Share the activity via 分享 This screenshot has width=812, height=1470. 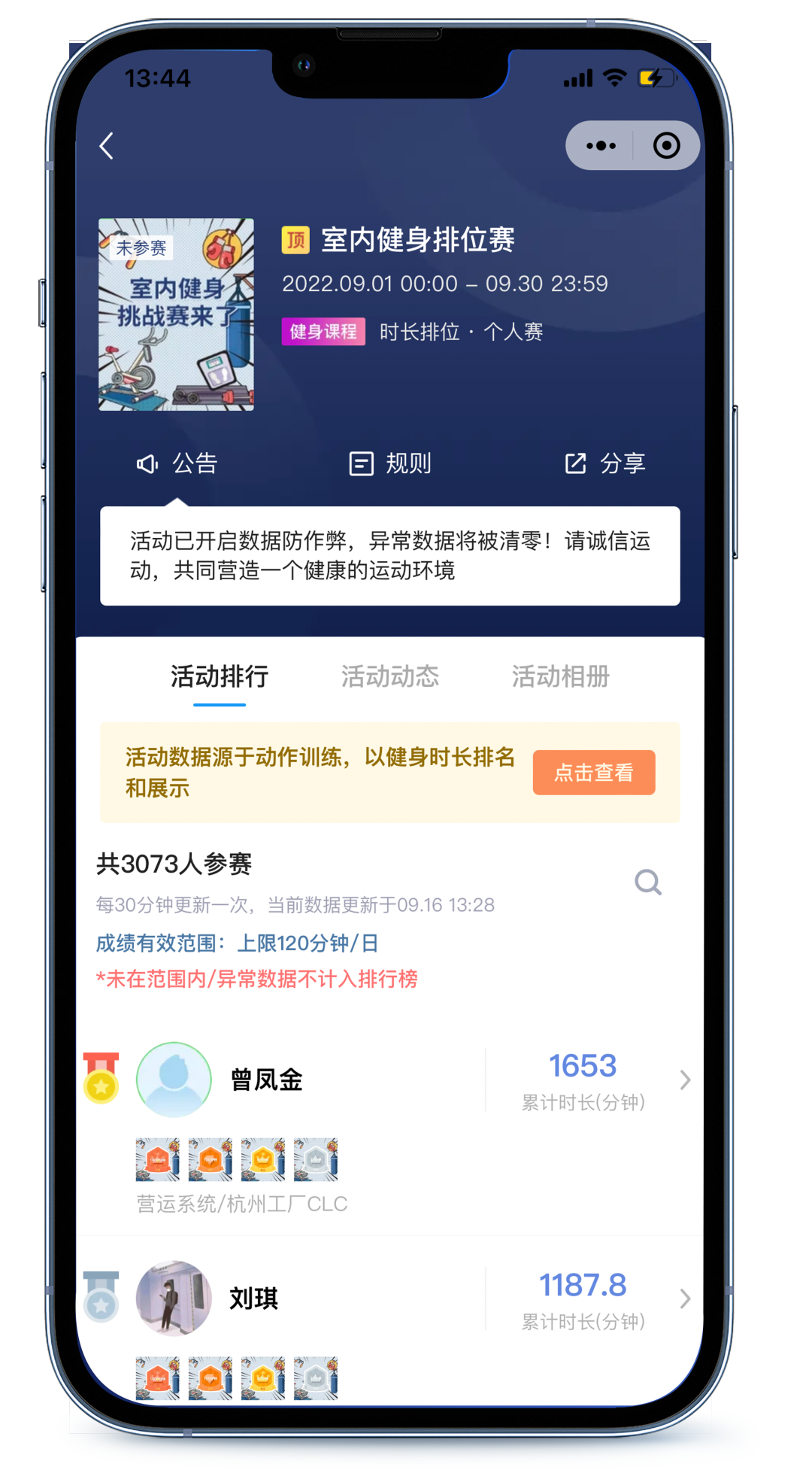pos(605,463)
